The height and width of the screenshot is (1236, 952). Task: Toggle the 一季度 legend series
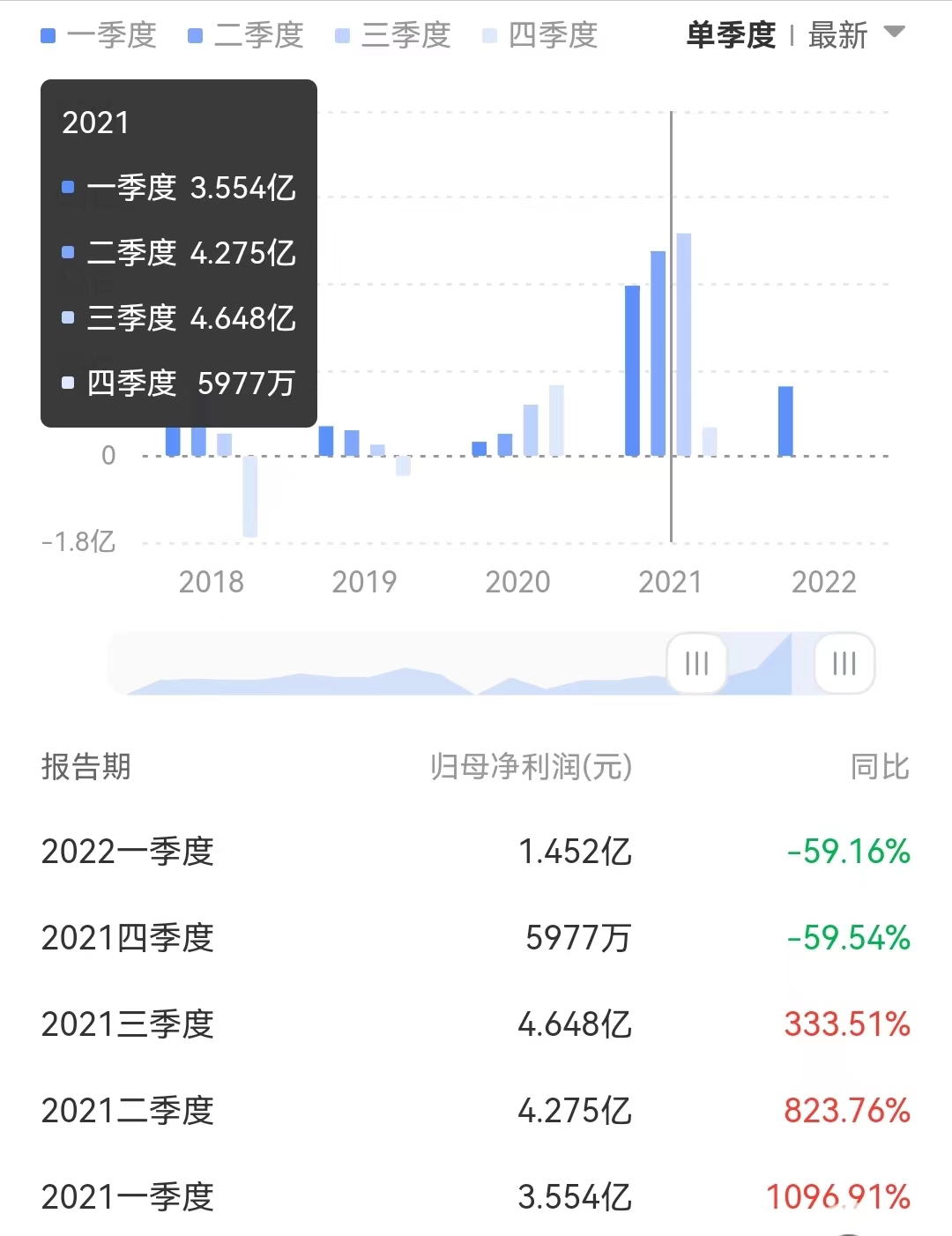(99, 35)
